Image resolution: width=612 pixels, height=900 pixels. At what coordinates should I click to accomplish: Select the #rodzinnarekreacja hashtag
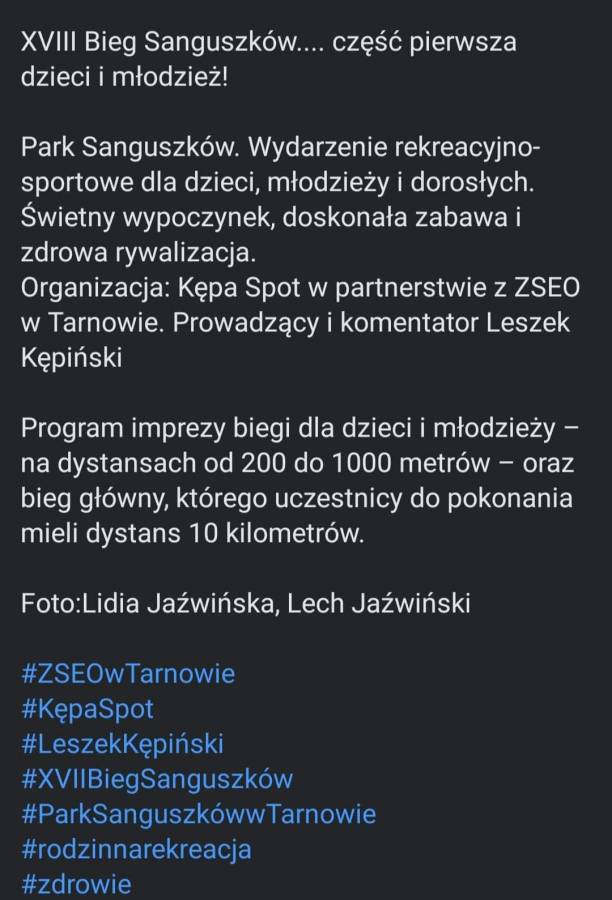[x=136, y=850]
